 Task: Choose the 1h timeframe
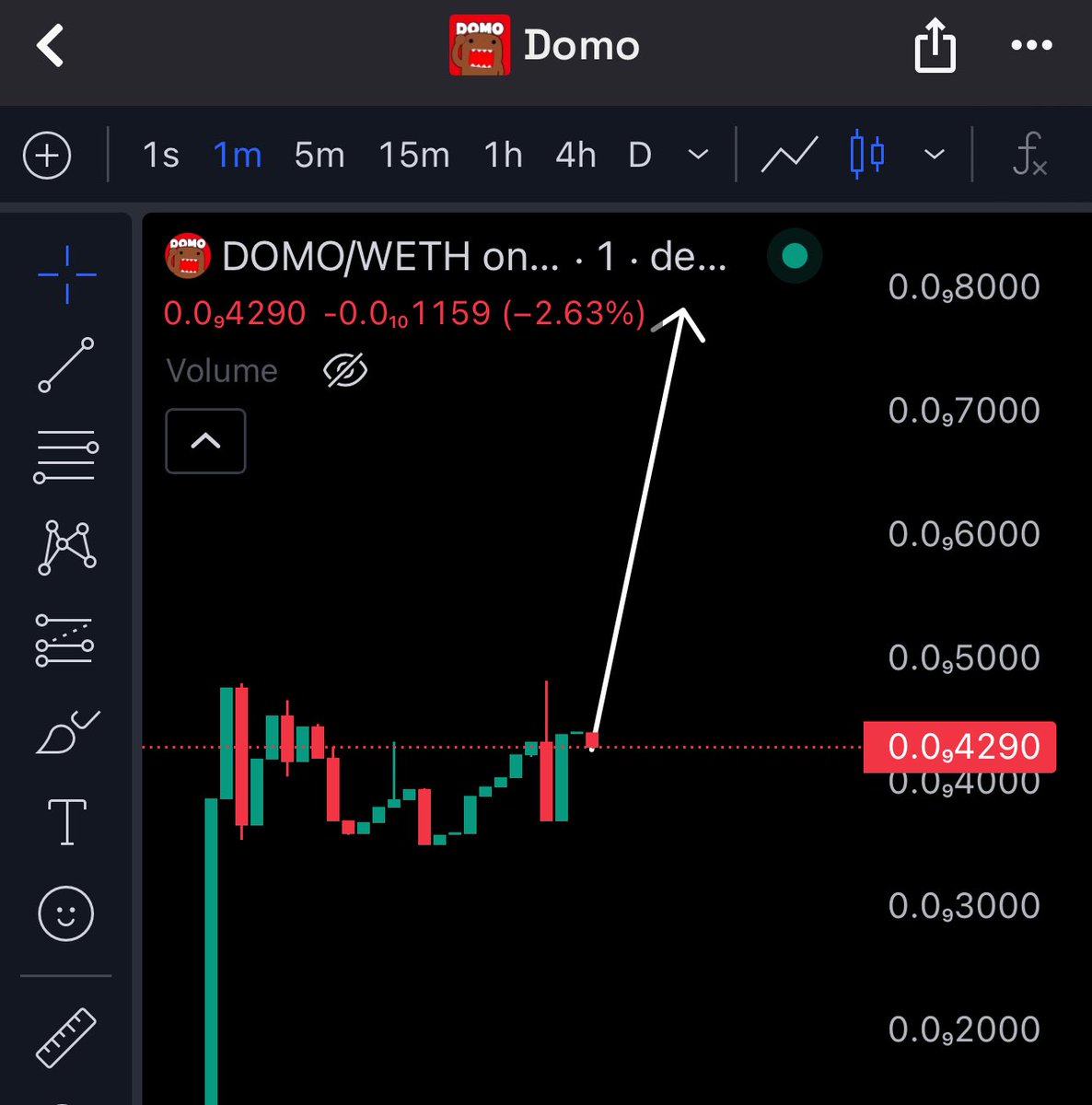pyautogui.click(x=503, y=156)
